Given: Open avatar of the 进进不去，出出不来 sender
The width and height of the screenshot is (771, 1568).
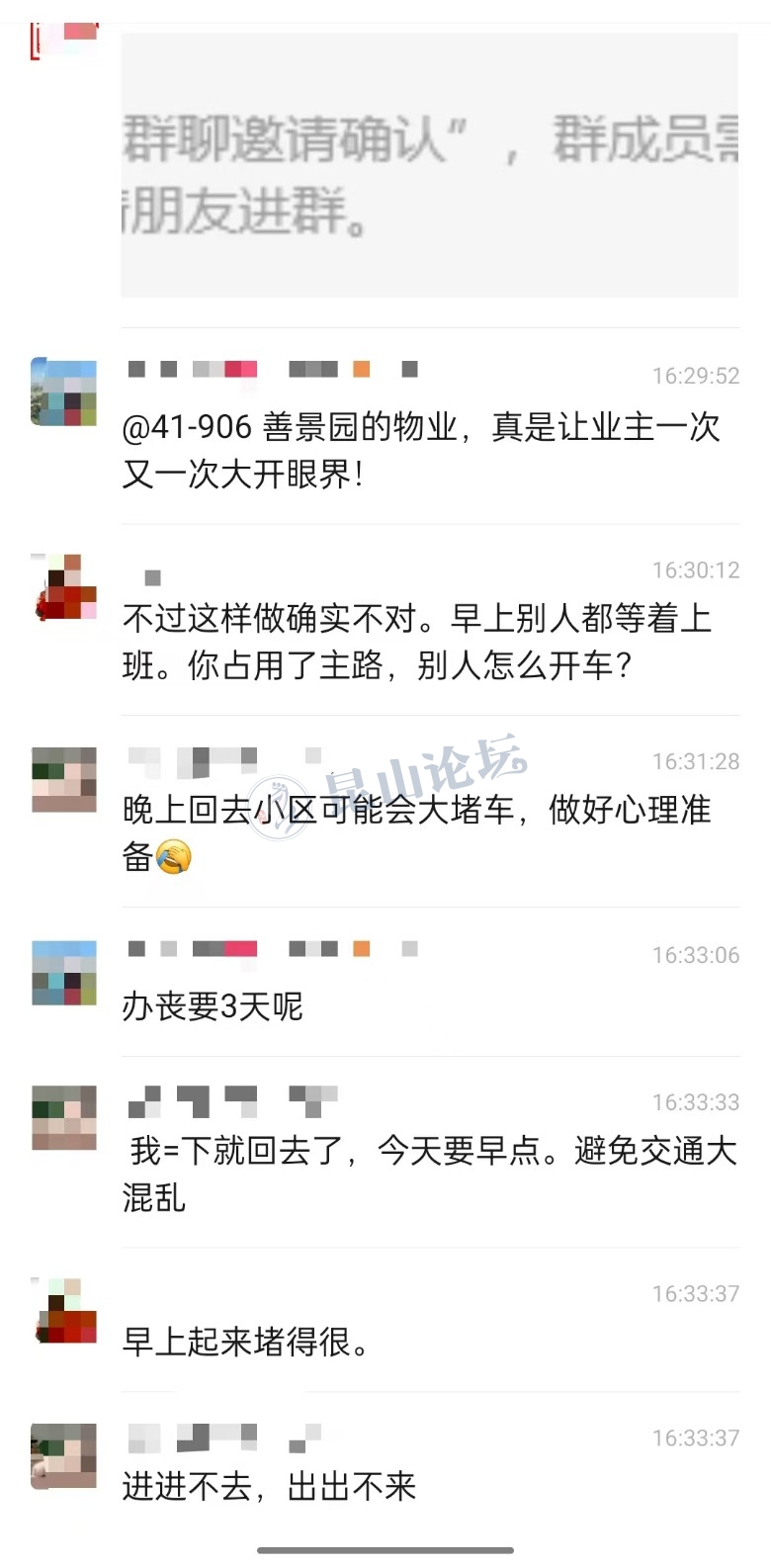Looking at the screenshot, I should 64,1455.
